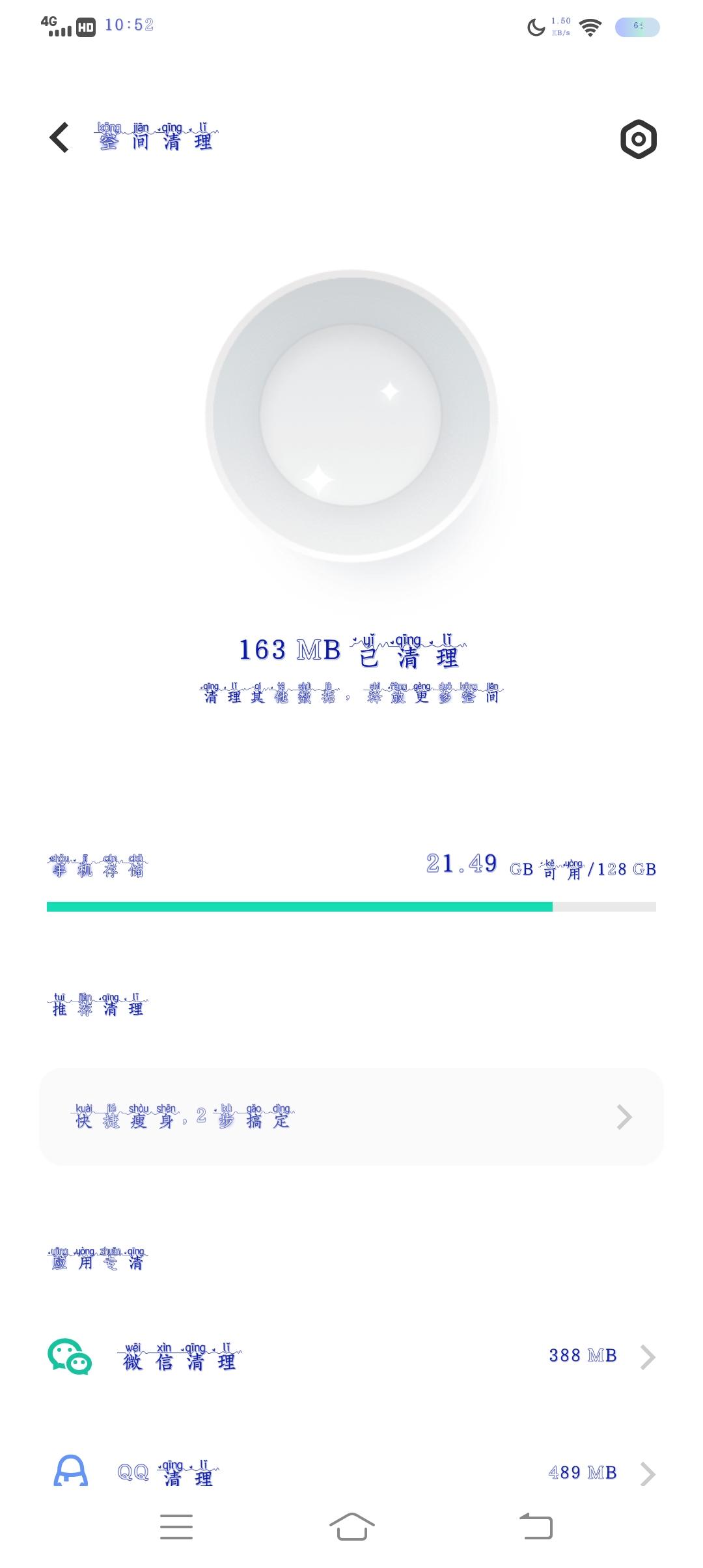The height and width of the screenshot is (1568, 703).
Task: Tap the battery indicator showing 64
Action: (x=639, y=27)
